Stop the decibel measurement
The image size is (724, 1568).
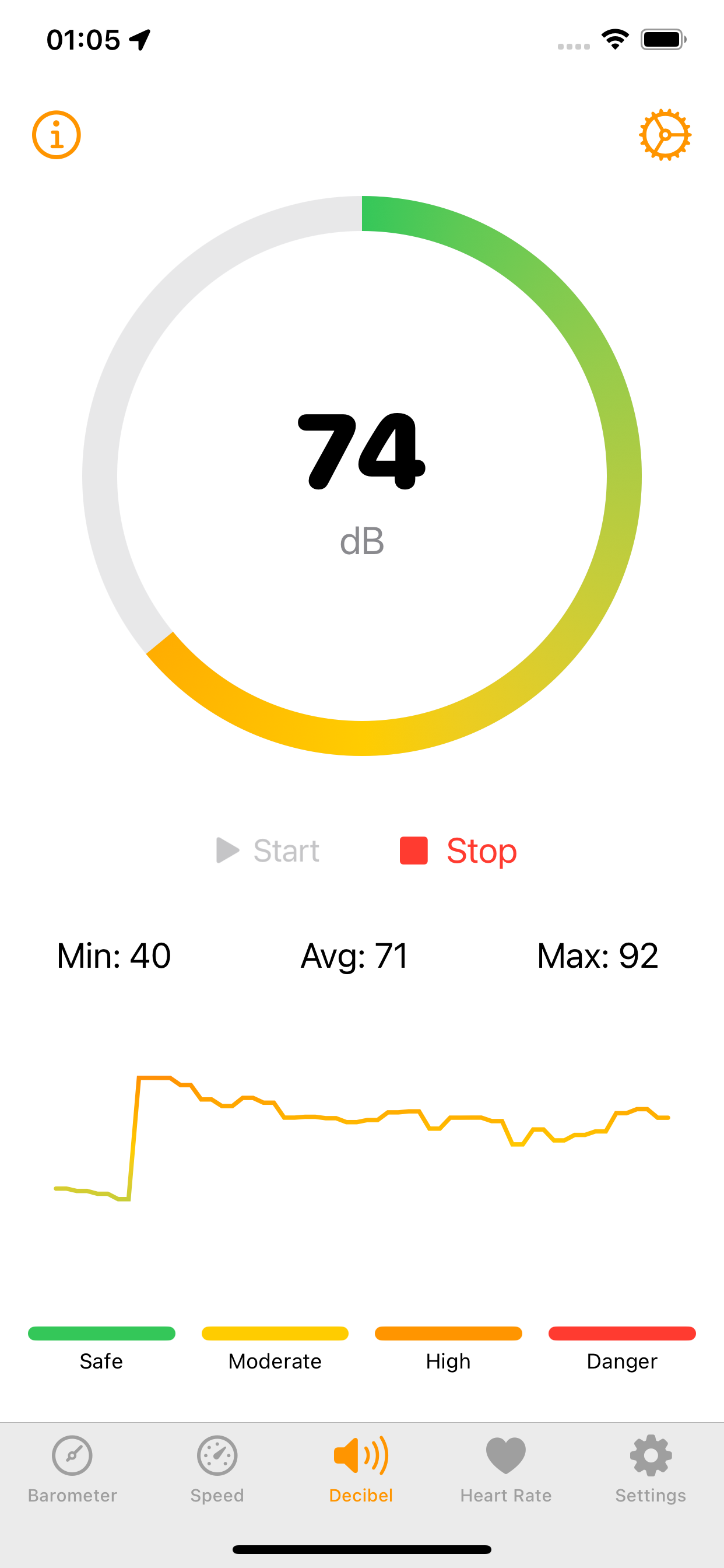(x=458, y=850)
